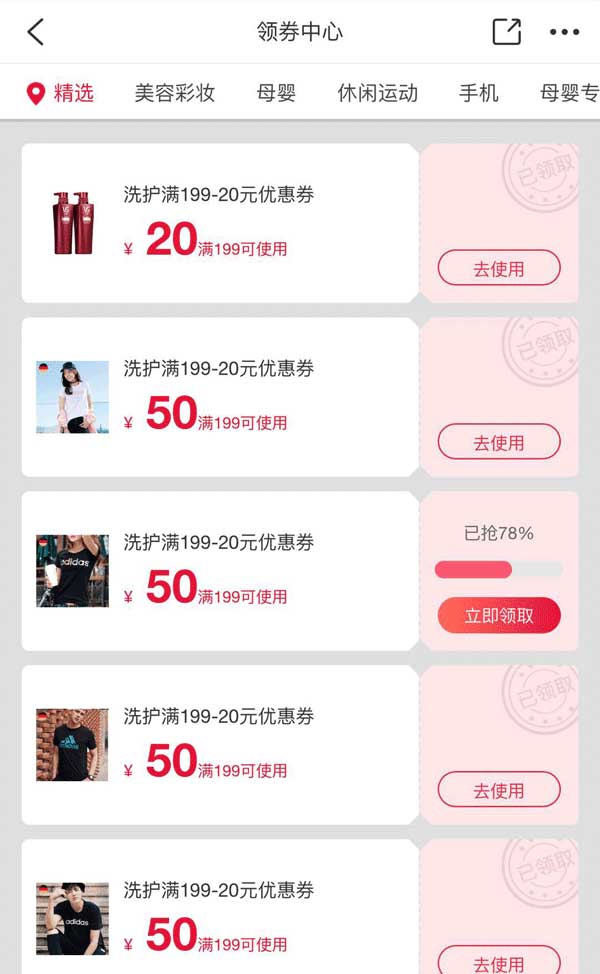The width and height of the screenshot is (600, 974).
Task: Share the coupon center page
Action: pyautogui.click(x=507, y=32)
